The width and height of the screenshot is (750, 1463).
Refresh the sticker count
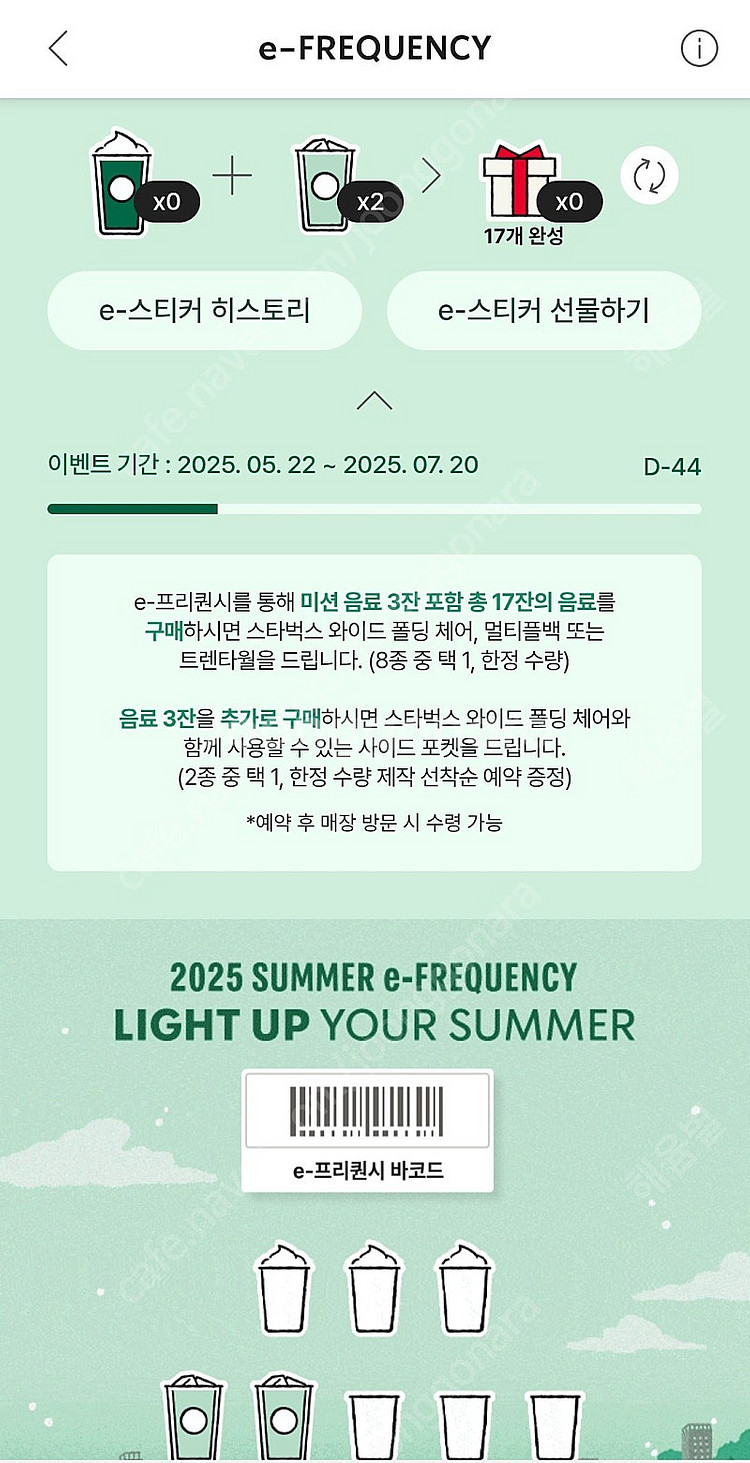pos(649,176)
